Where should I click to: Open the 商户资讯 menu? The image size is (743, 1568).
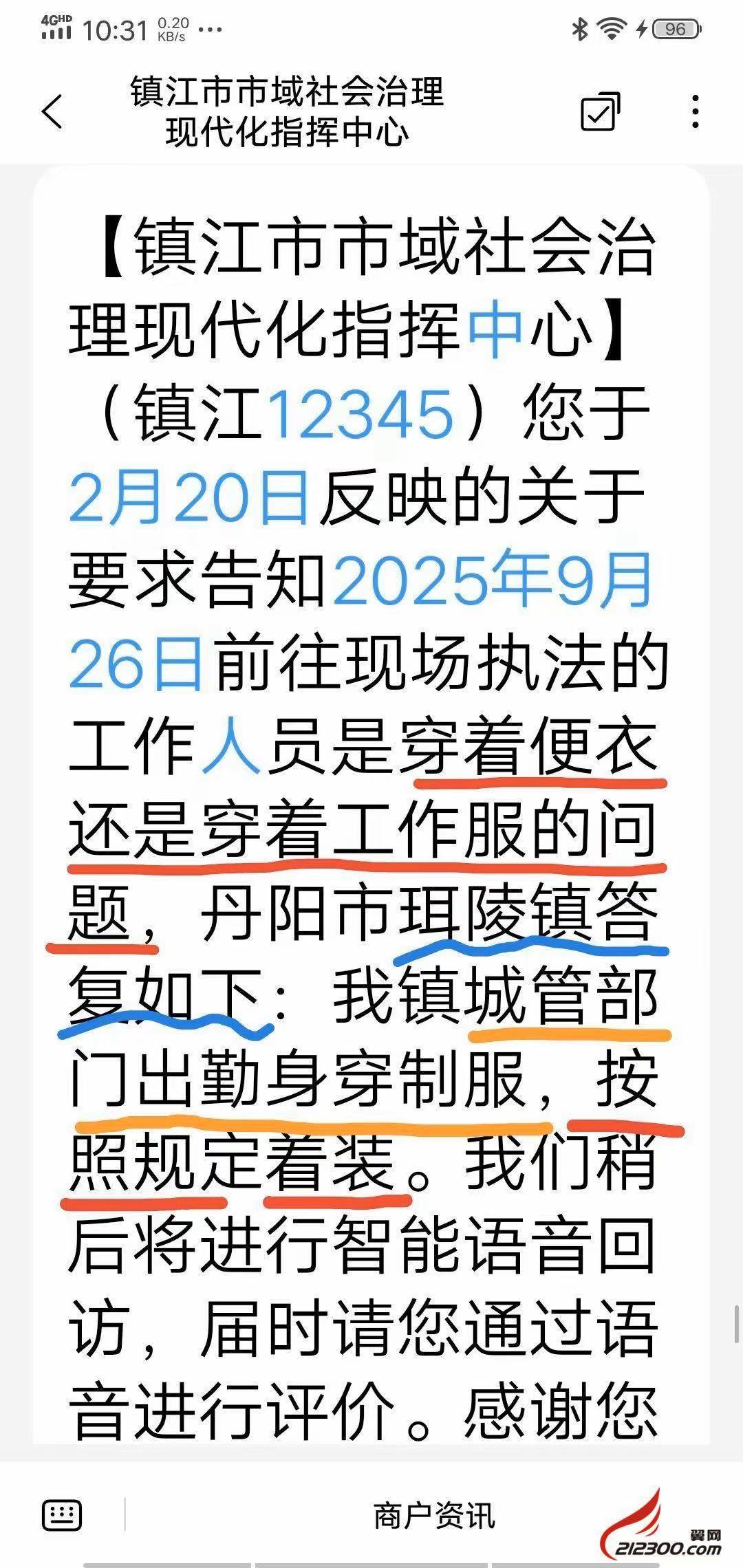[x=434, y=1516]
